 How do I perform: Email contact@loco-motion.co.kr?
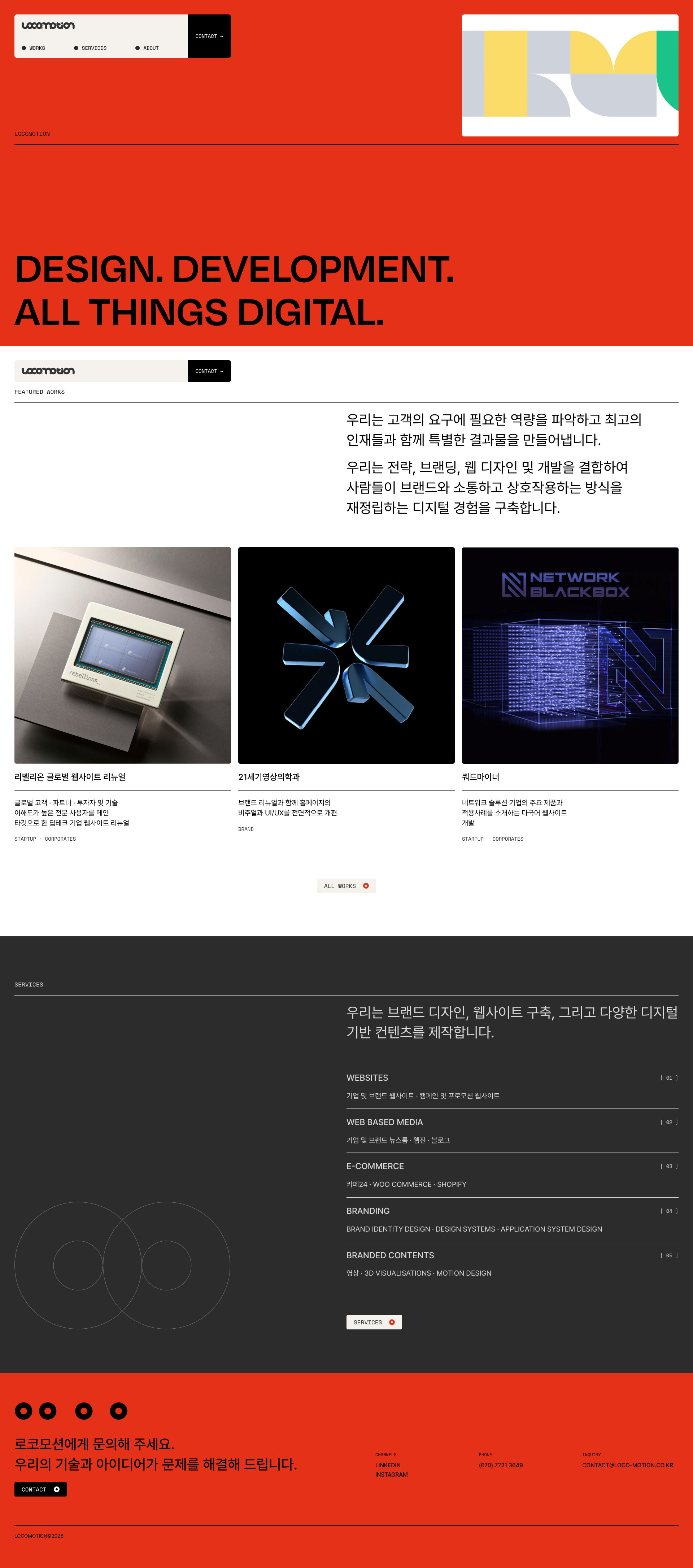[627, 1465]
